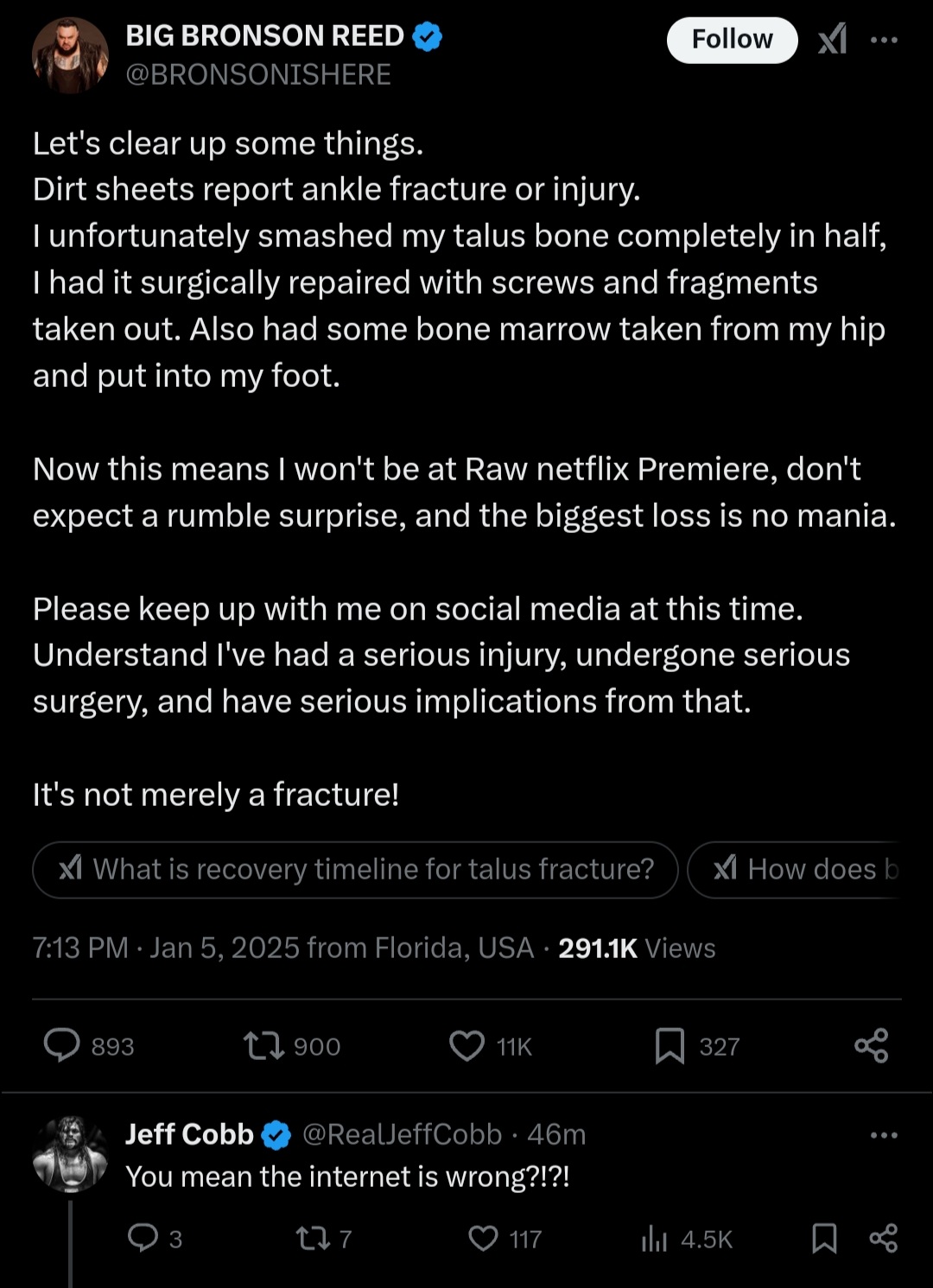View analytics on Jeff Cobb's reply
933x1288 pixels.
pos(654,1240)
